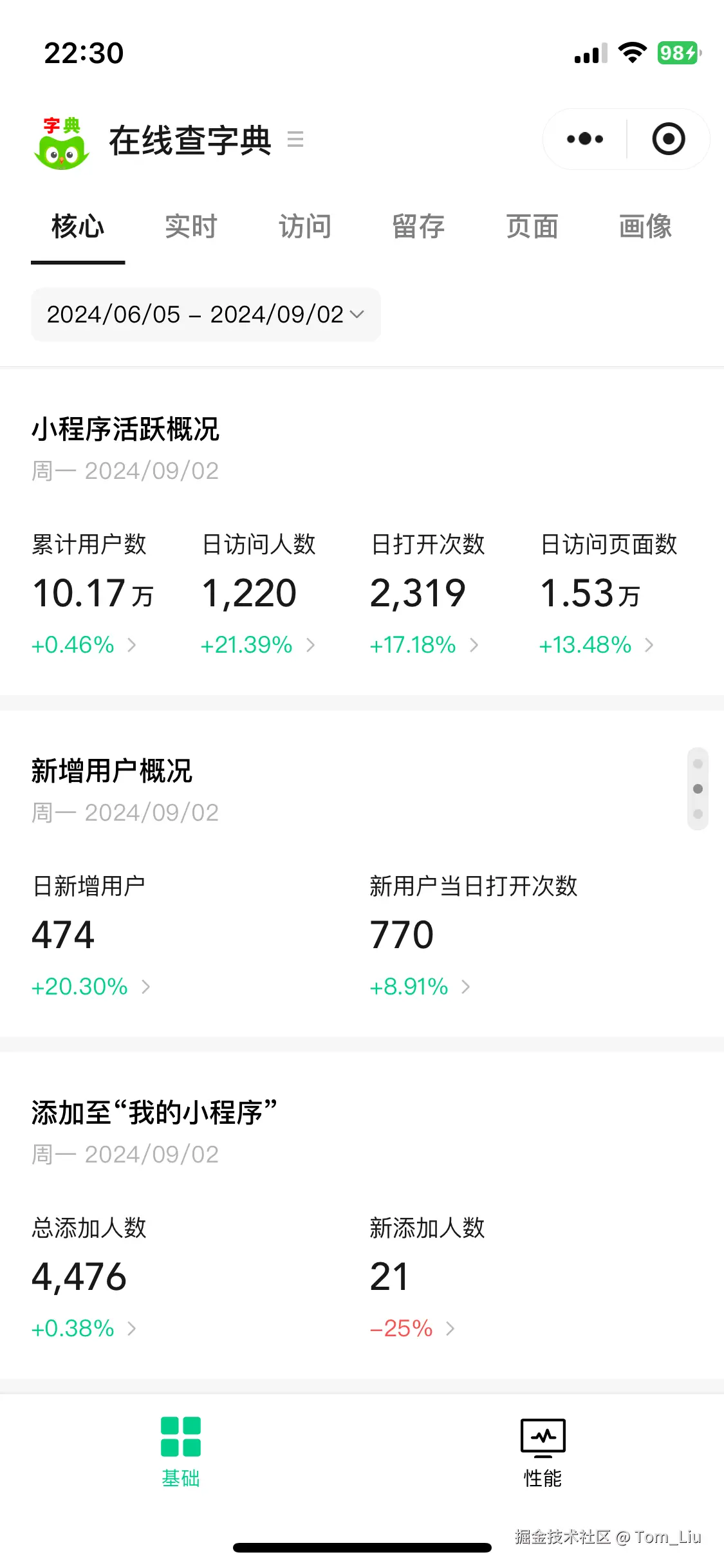This screenshot has height=1568, width=724.
Task: View 累计用户数 +0.46% trend details
Action: pyautogui.click(x=84, y=645)
